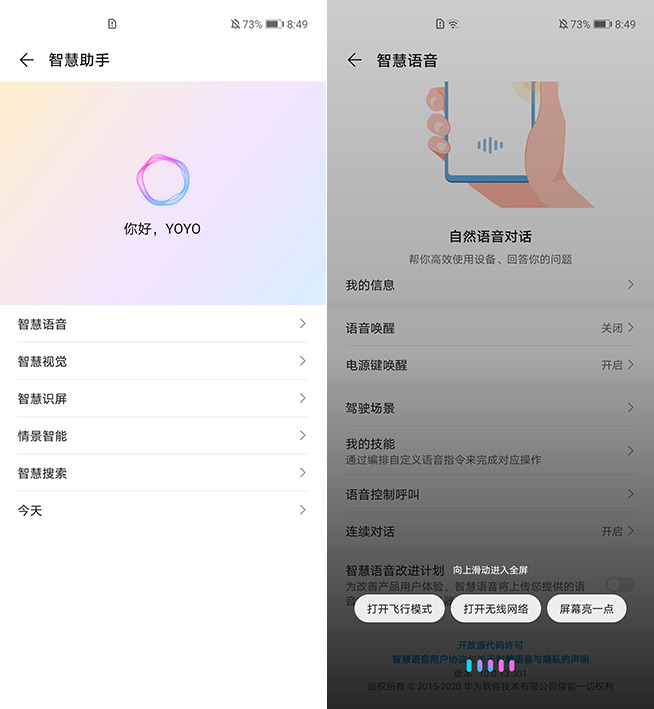Tap the 打开飞行模式 suggestion chip

coord(399,608)
